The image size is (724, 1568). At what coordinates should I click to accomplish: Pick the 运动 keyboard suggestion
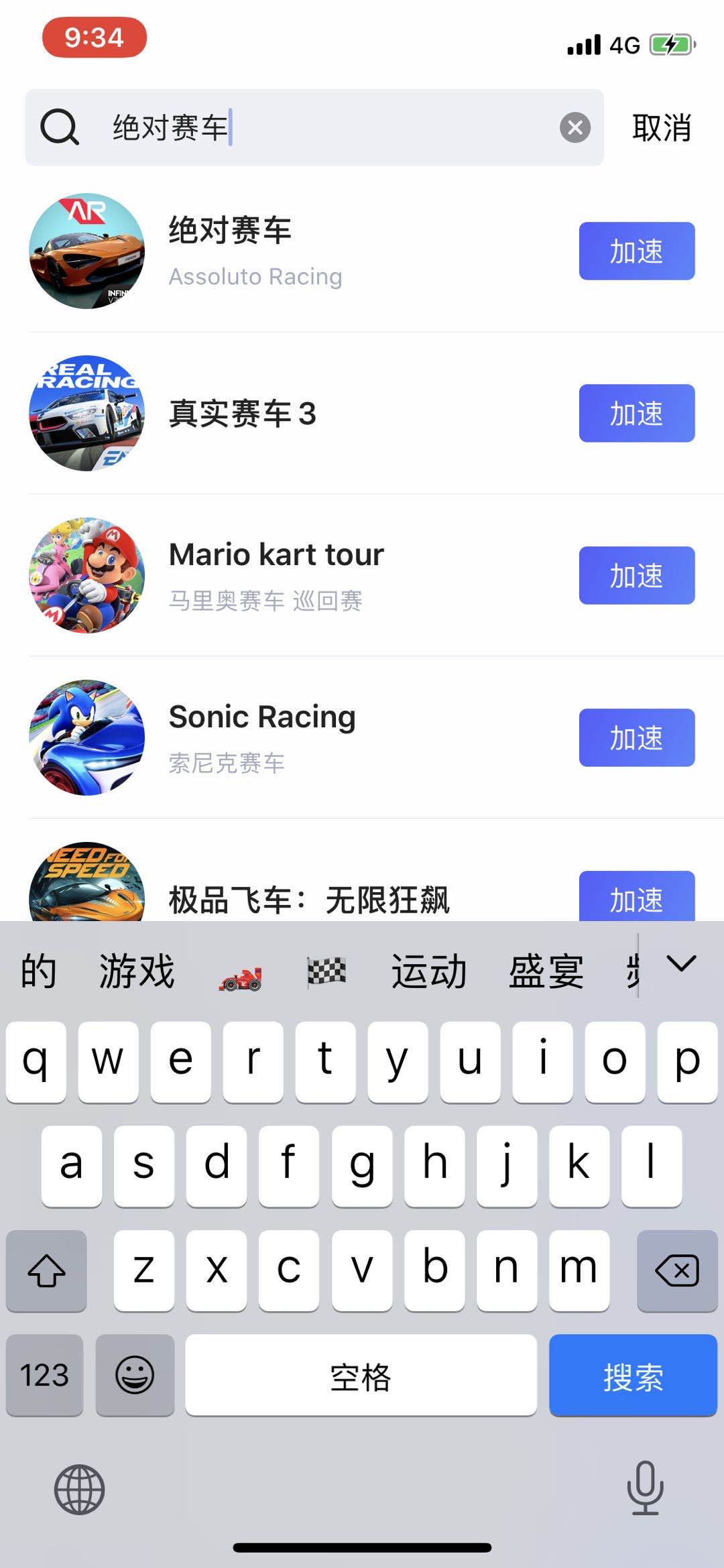click(429, 971)
